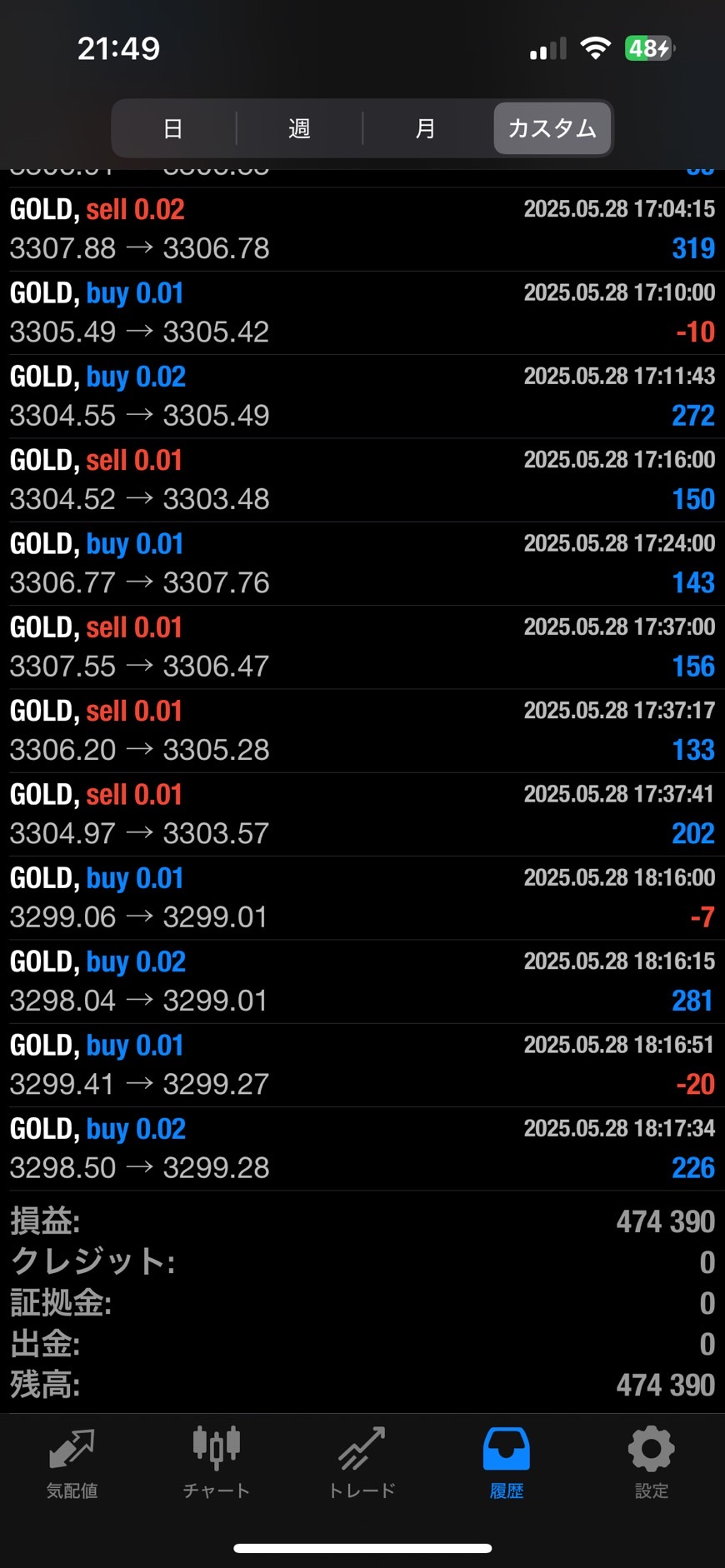
Task: Go to the チャート tab
Action: tap(217, 1464)
